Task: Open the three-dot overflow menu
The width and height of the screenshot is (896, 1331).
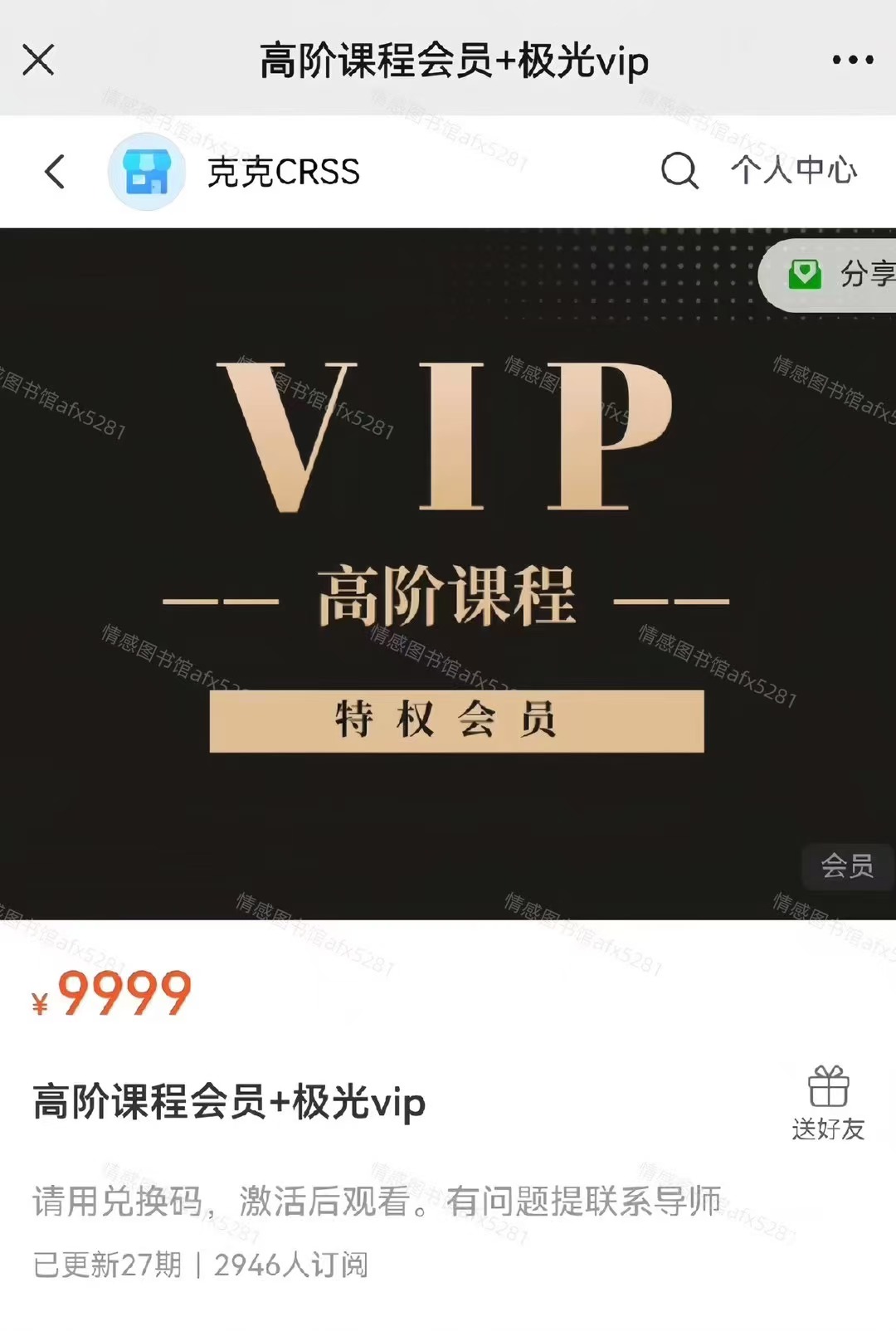Action: (852, 60)
